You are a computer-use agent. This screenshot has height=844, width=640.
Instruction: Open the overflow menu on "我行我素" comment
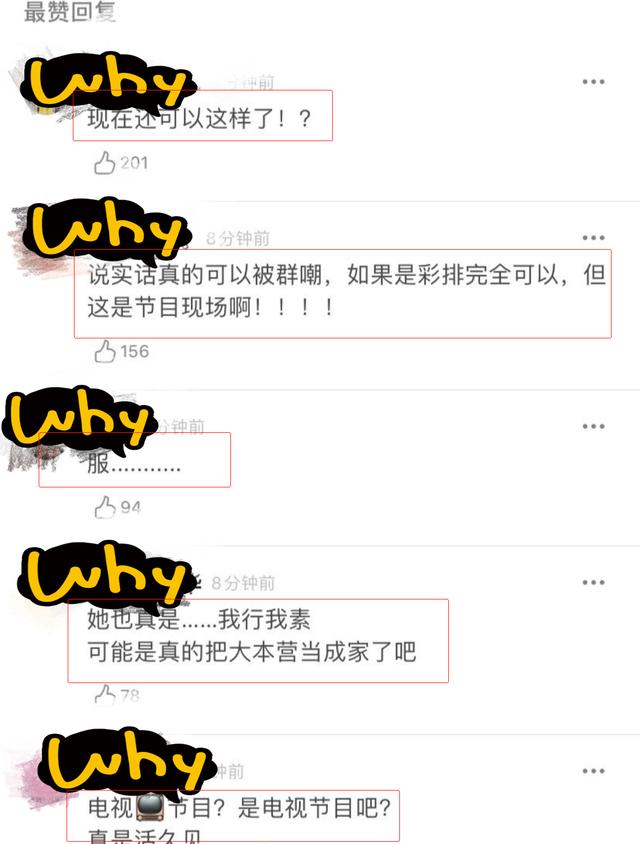[x=593, y=582]
